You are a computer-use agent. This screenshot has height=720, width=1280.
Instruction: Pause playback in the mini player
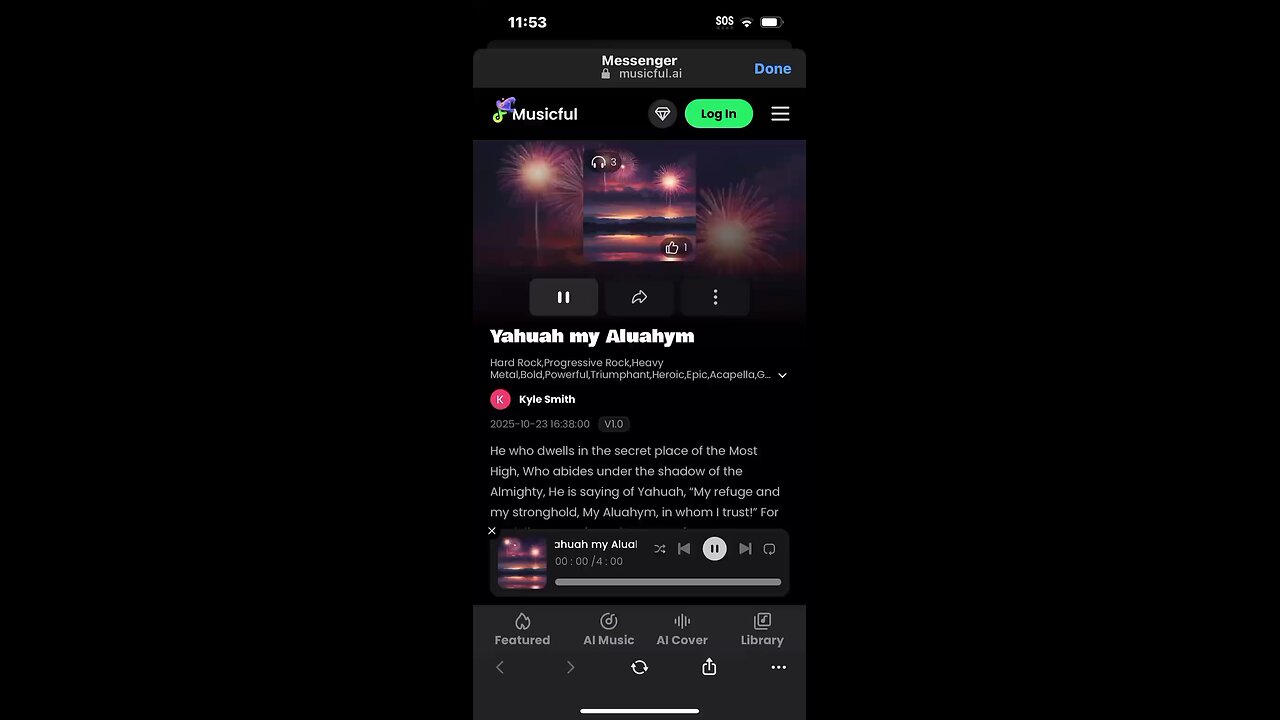(x=714, y=549)
